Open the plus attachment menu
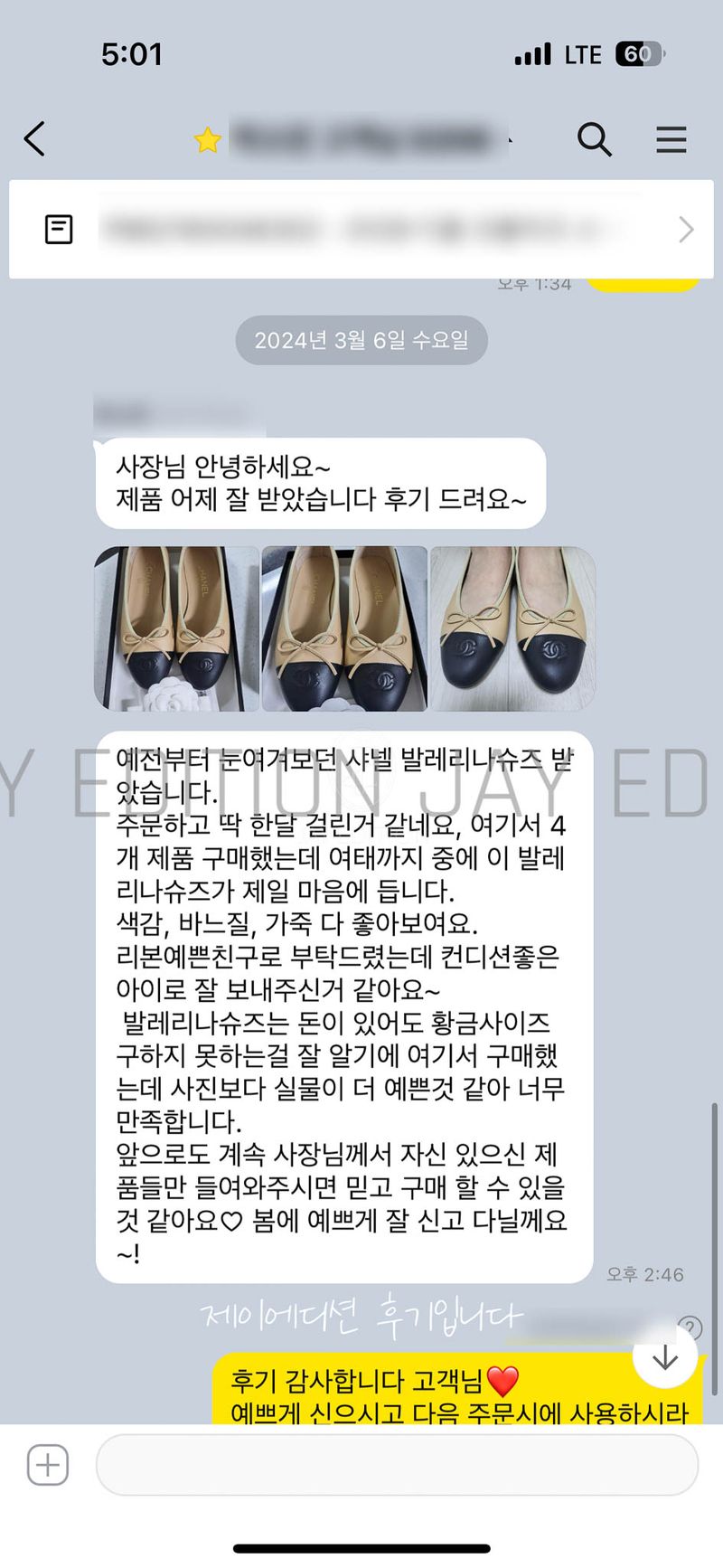This screenshot has height=1568, width=723. click(48, 1464)
